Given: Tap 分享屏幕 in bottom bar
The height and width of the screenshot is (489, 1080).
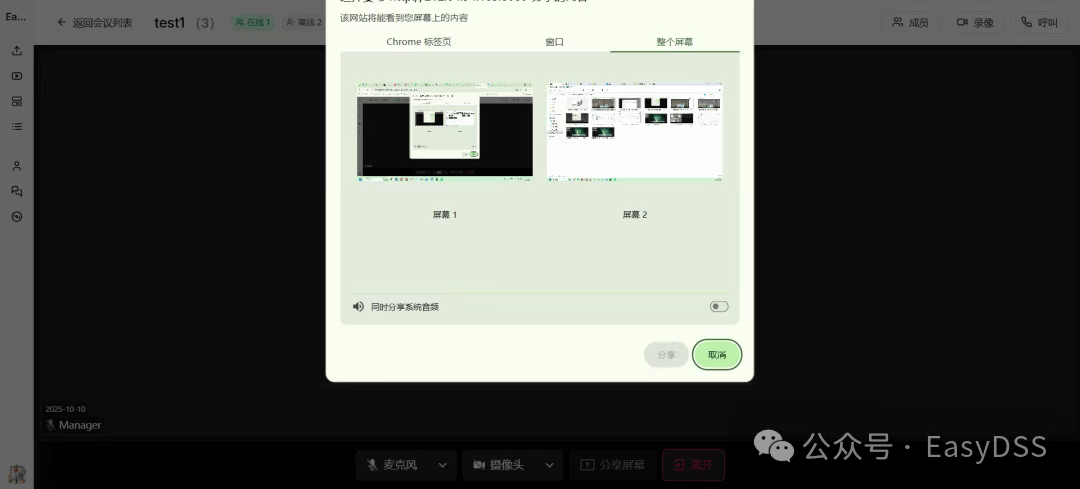Looking at the screenshot, I should [x=613, y=465].
